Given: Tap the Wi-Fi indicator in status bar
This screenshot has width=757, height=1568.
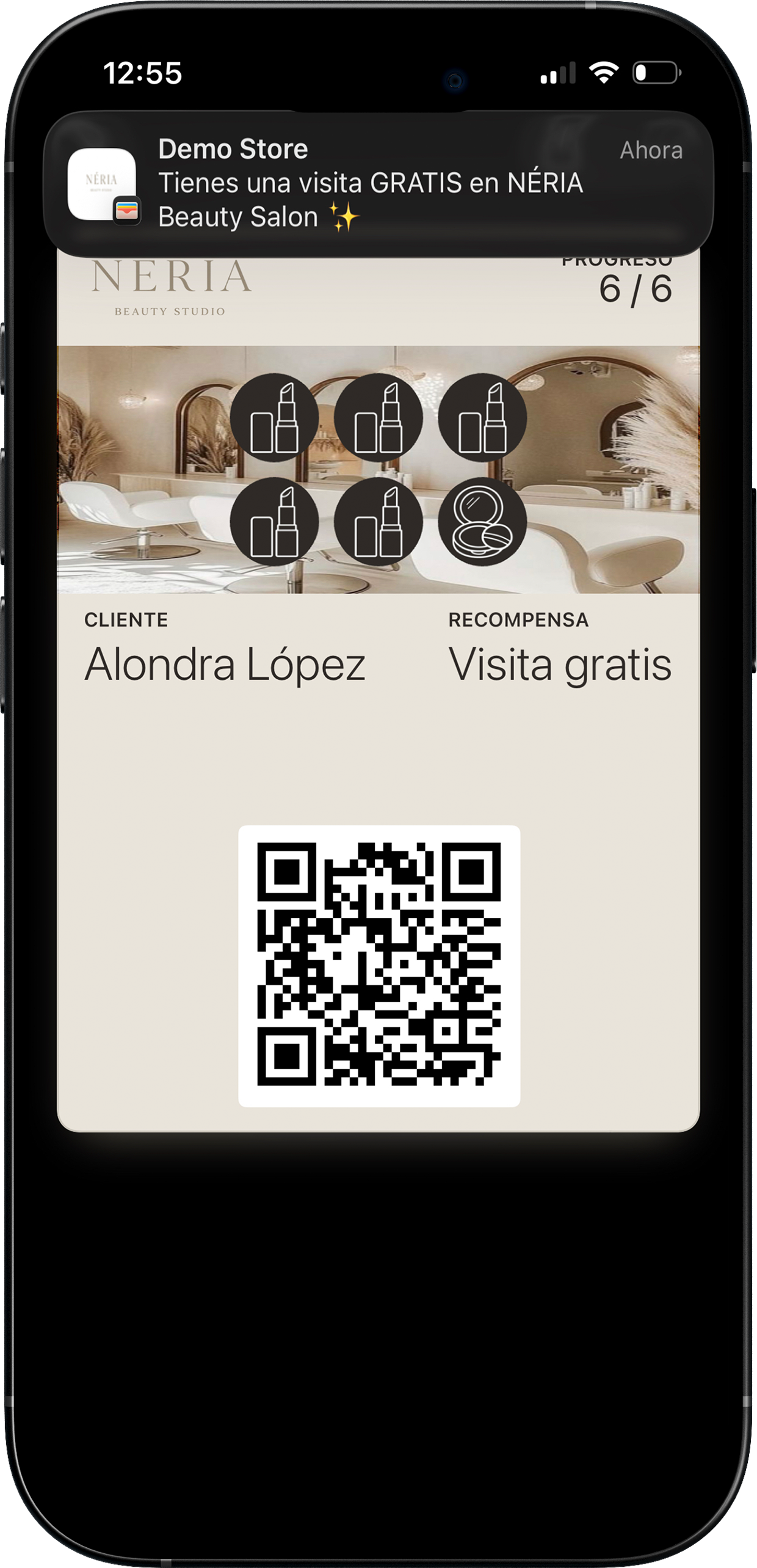Looking at the screenshot, I should (x=603, y=73).
